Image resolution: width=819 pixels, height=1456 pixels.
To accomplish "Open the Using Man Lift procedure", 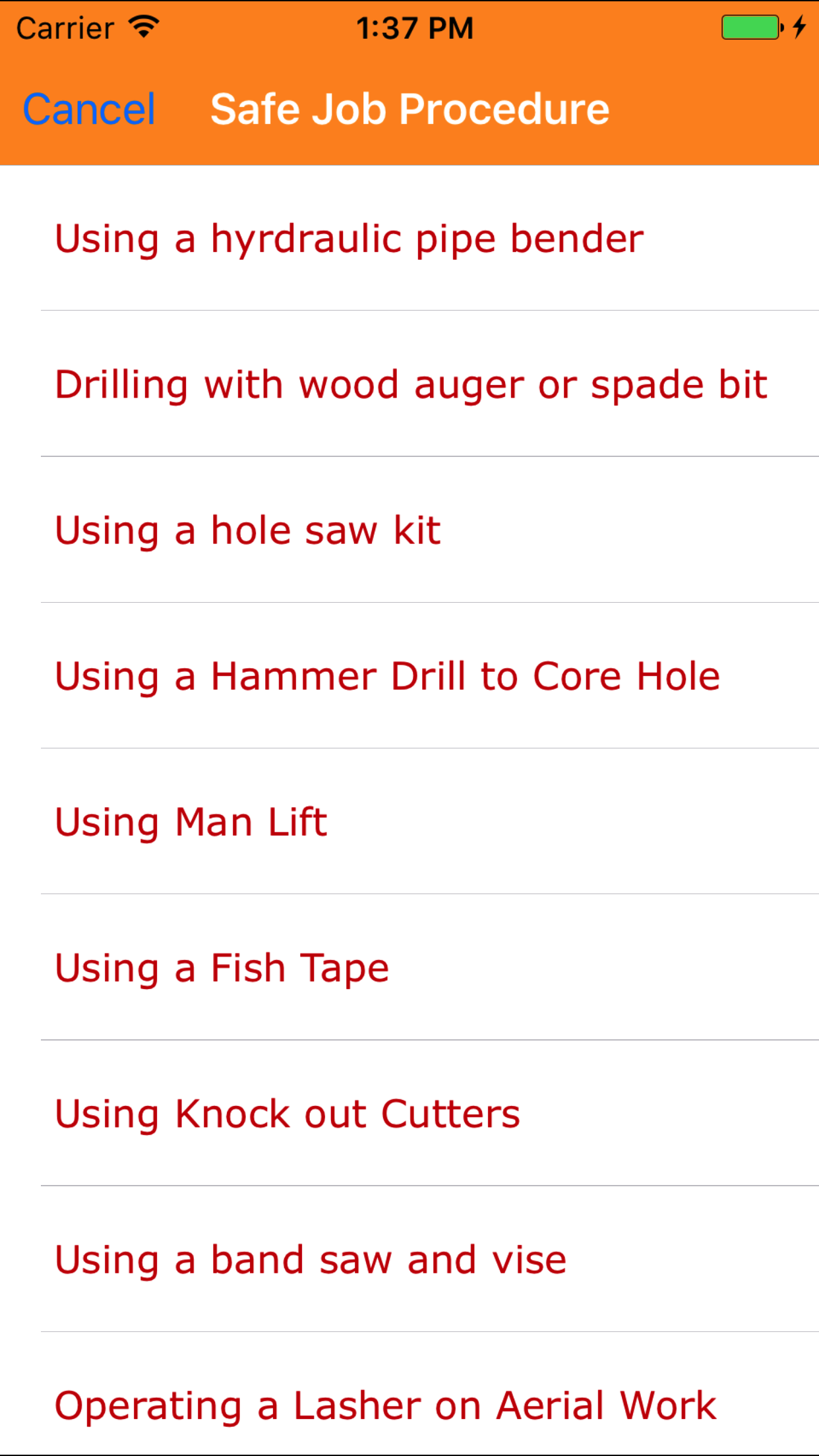I will (x=191, y=822).
